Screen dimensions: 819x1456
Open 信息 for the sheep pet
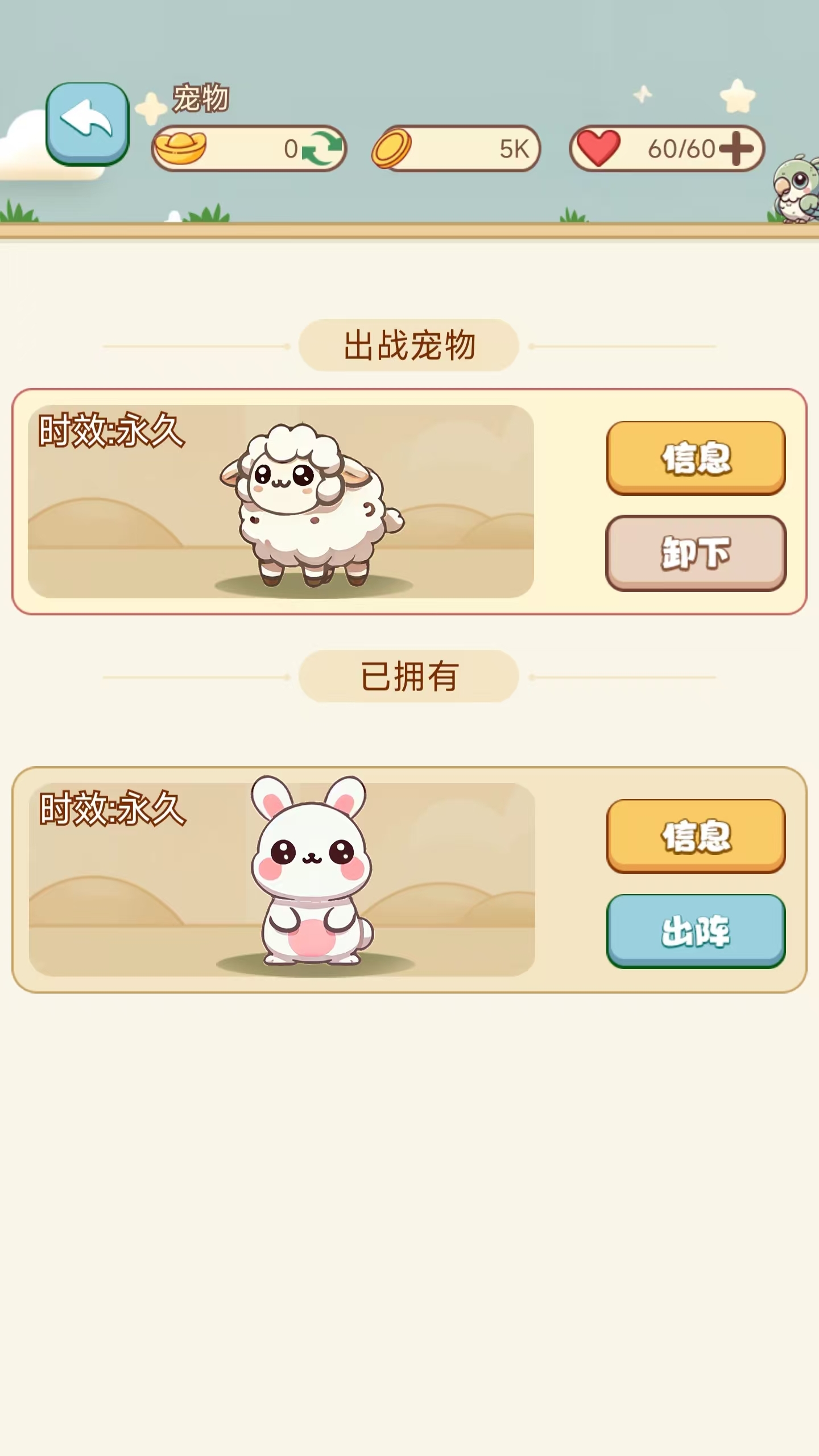[696, 457]
